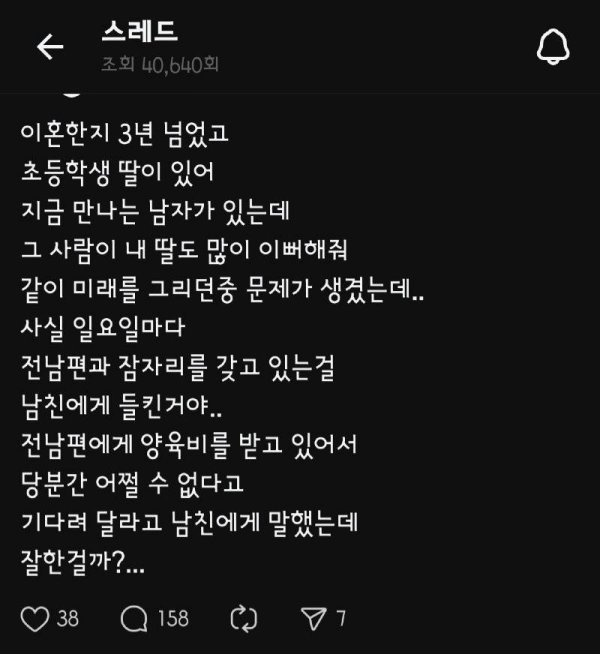Image resolution: width=600 pixels, height=654 pixels.
Task: Like this thread post
Action: click(36, 619)
